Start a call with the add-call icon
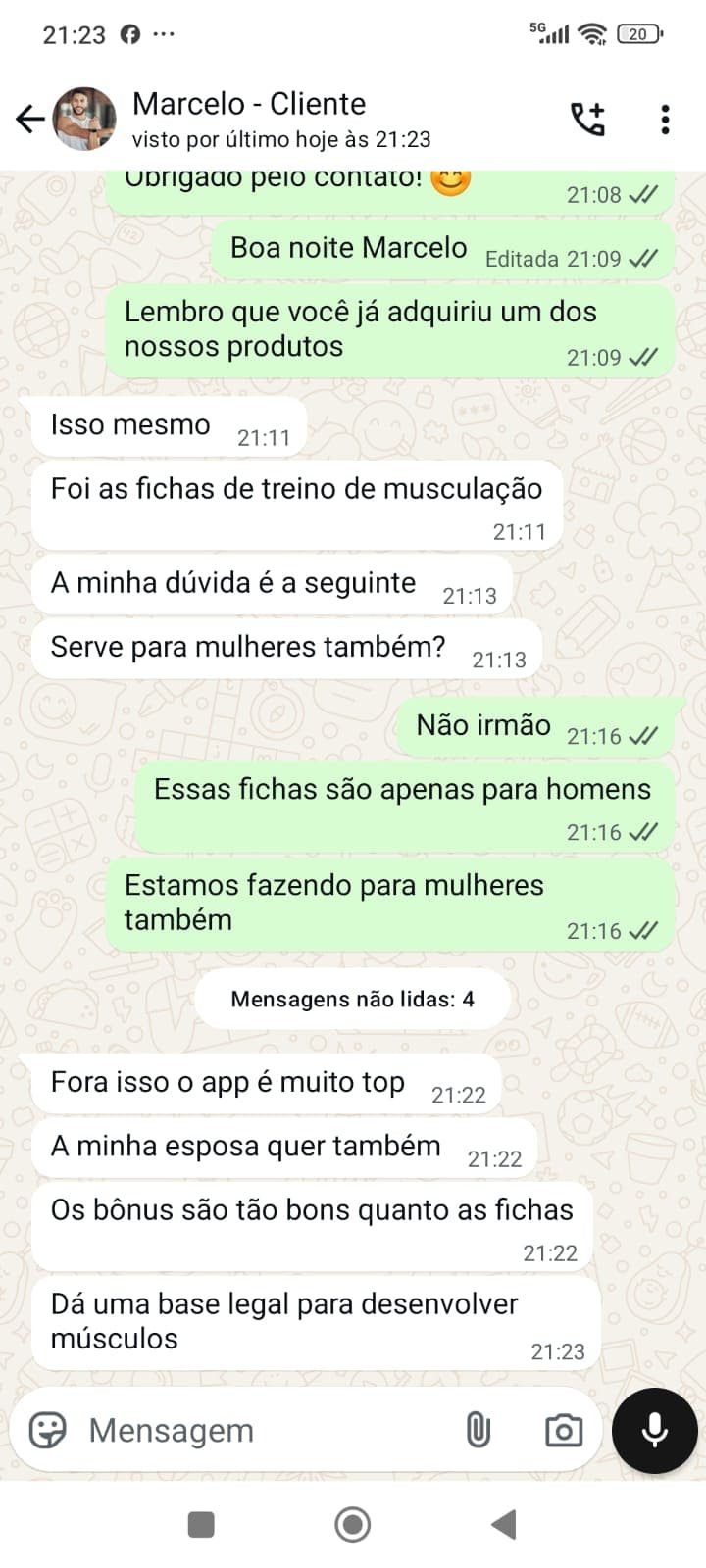Image resolution: width=706 pixels, height=1568 pixels. point(588,117)
